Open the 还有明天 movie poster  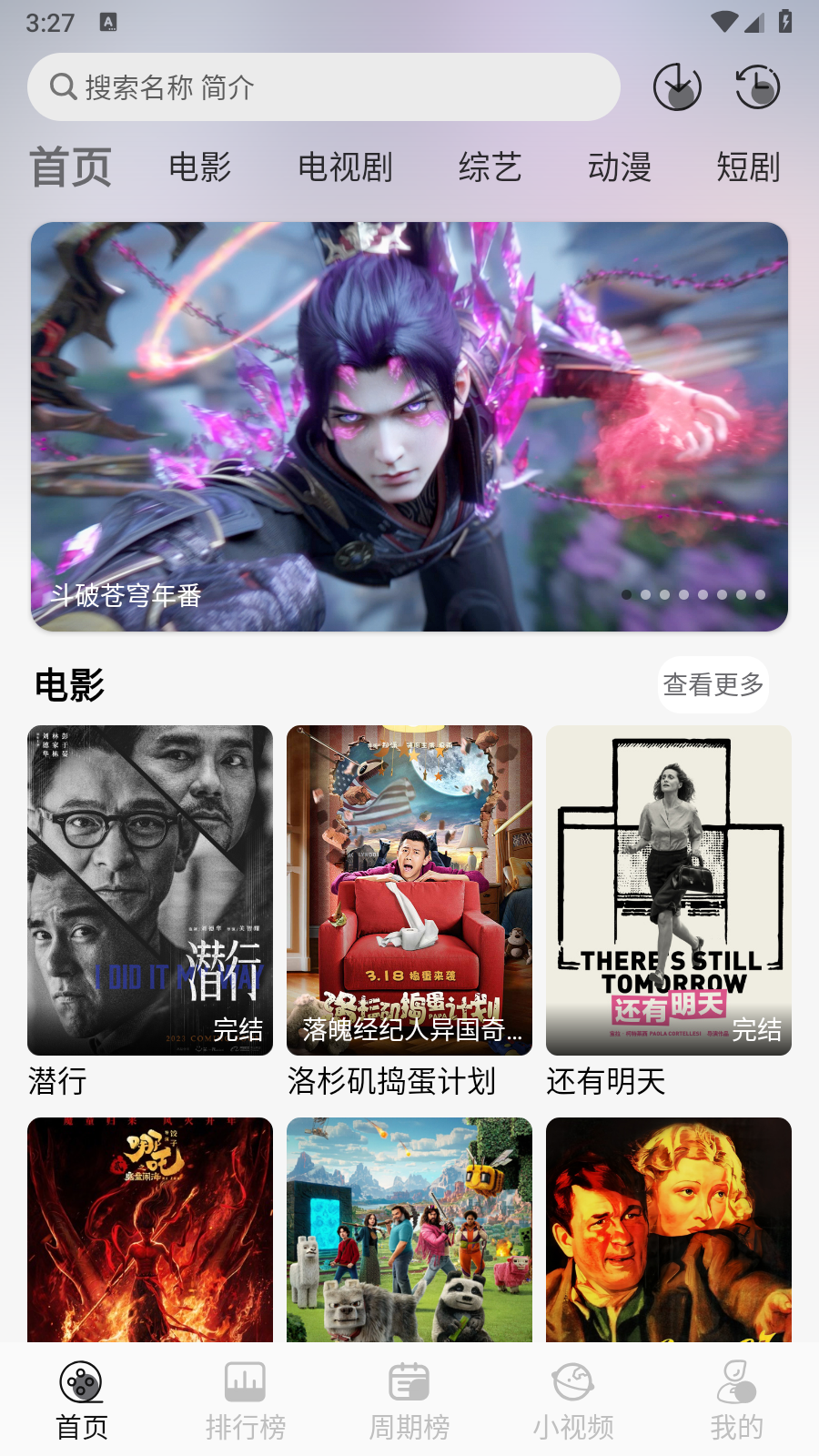point(668,889)
